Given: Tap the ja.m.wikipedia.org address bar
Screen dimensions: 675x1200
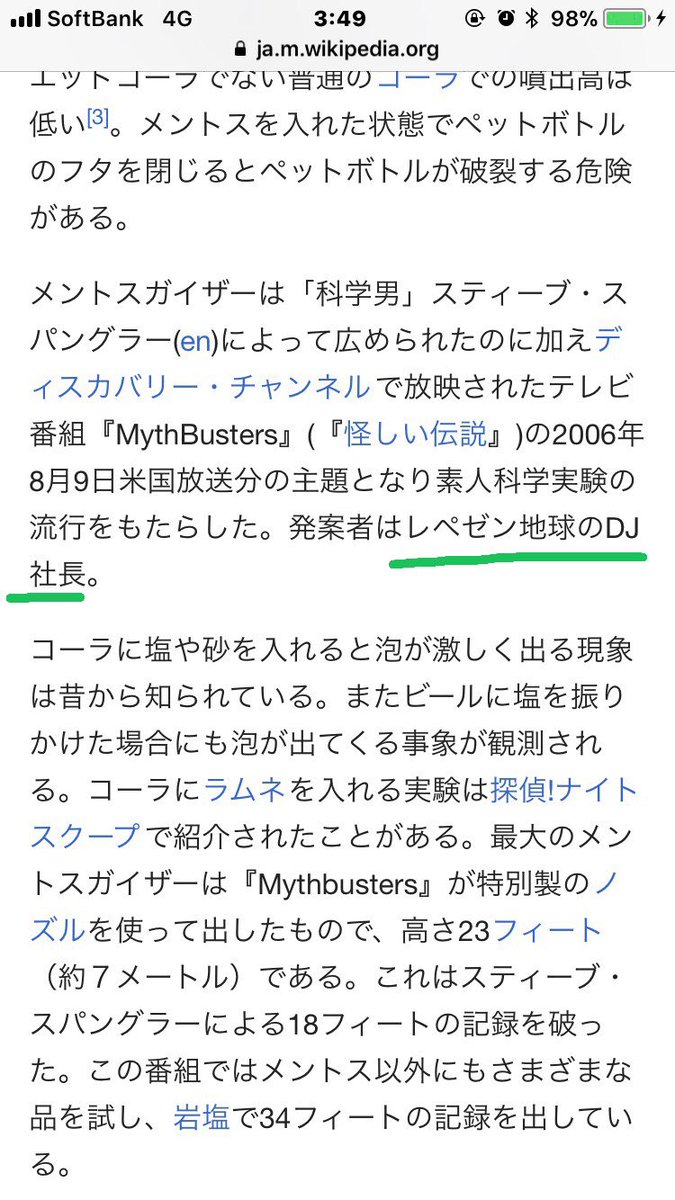Looking at the screenshot, I should 337,48.
